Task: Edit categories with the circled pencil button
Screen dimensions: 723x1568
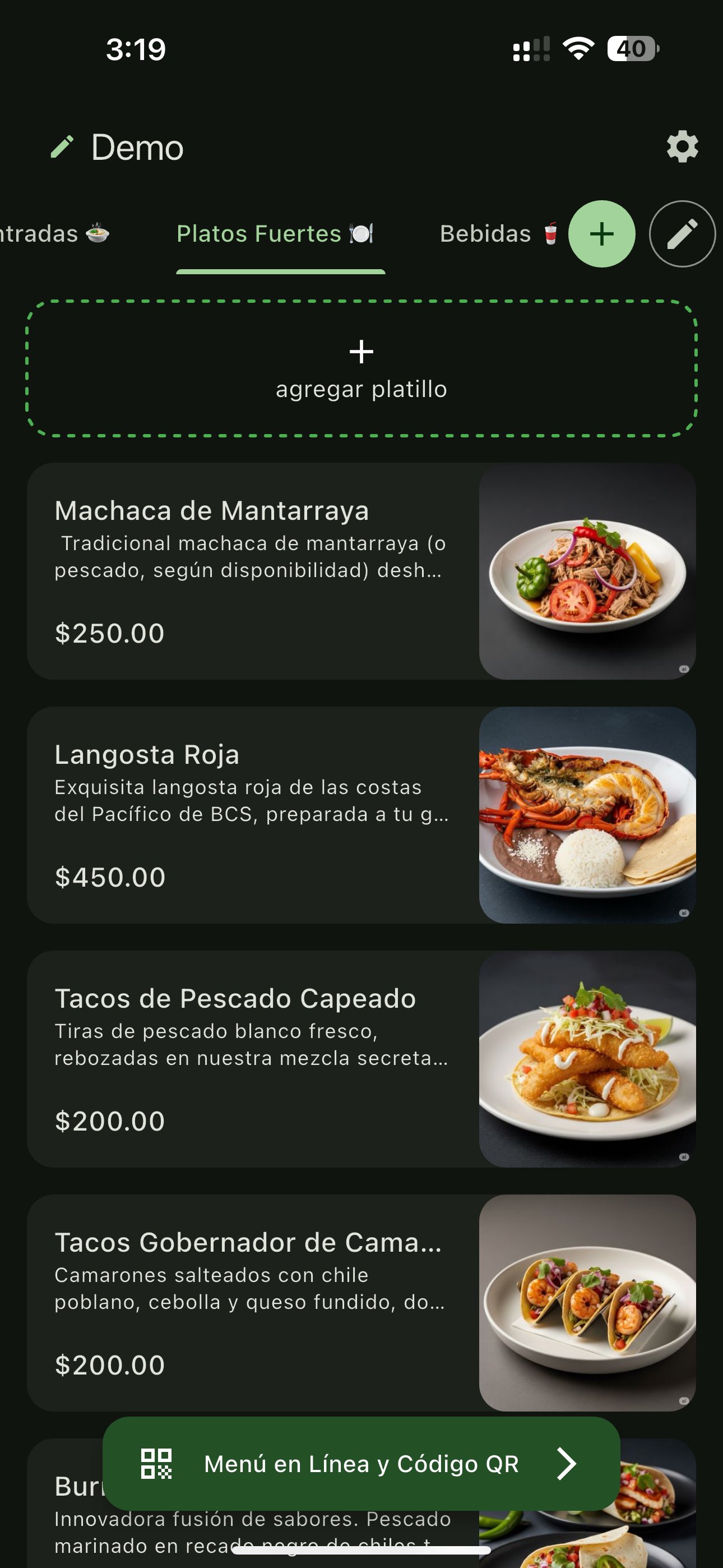Action: [682, 234]
